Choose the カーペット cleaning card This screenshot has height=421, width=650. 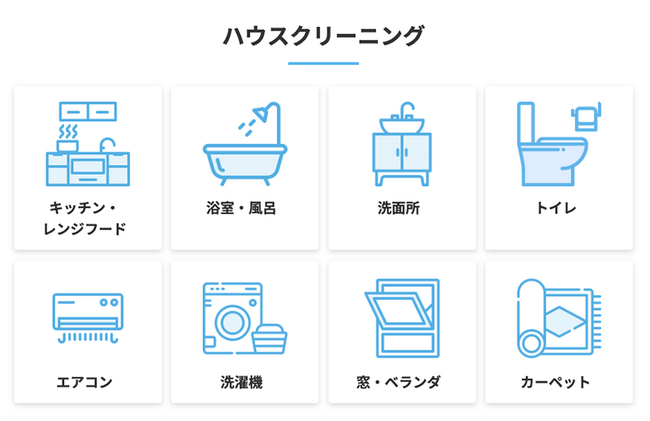click(558, 333)
